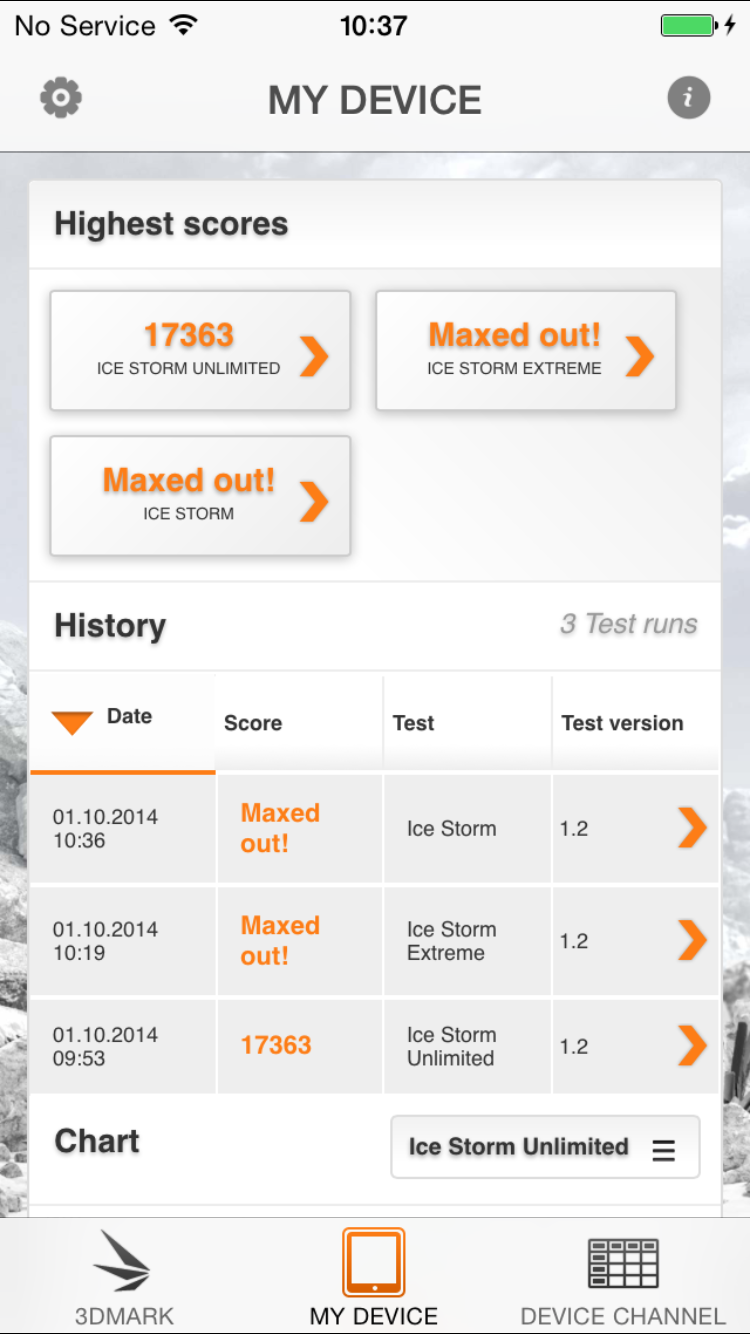This screenshot has width=750, height=1334.
Task: Open the info icon
Action: [688, 98]
